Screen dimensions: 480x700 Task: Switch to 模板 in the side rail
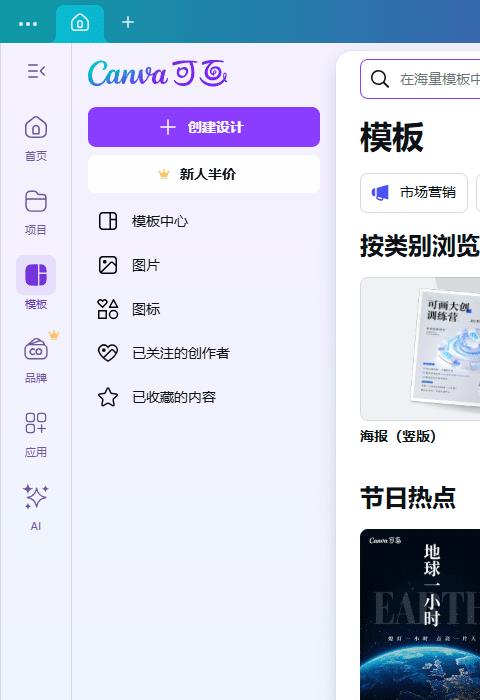[x=36, y=283]
